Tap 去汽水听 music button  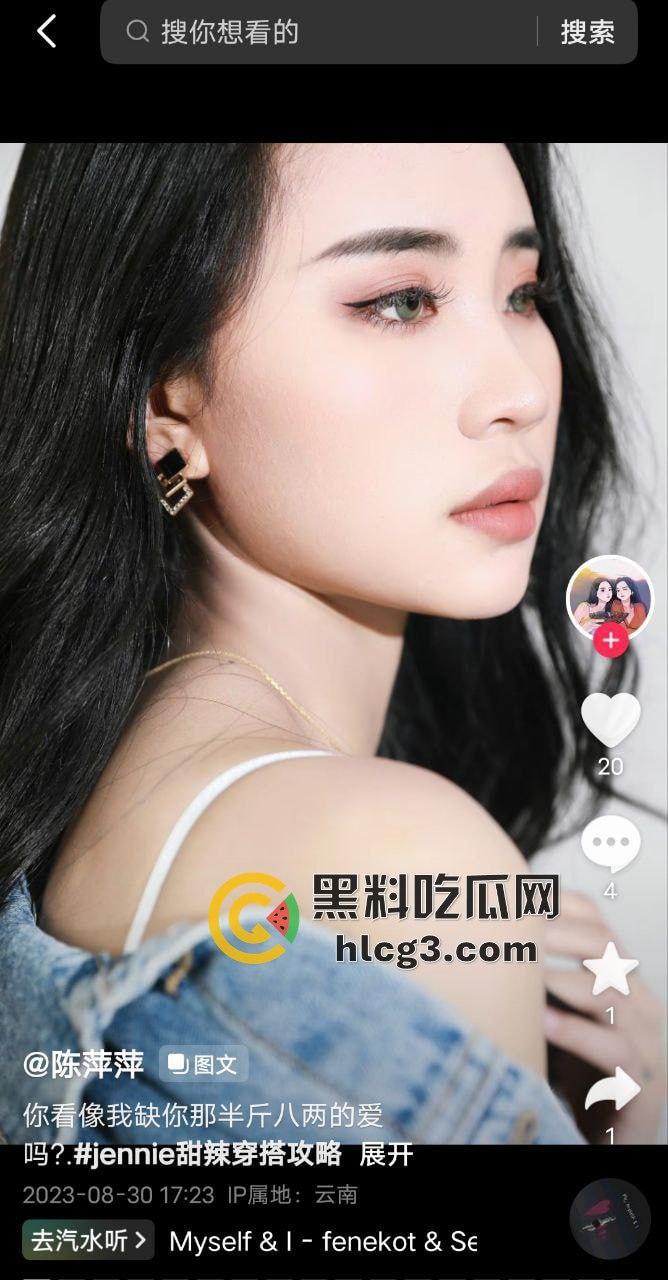(88, 1241)
